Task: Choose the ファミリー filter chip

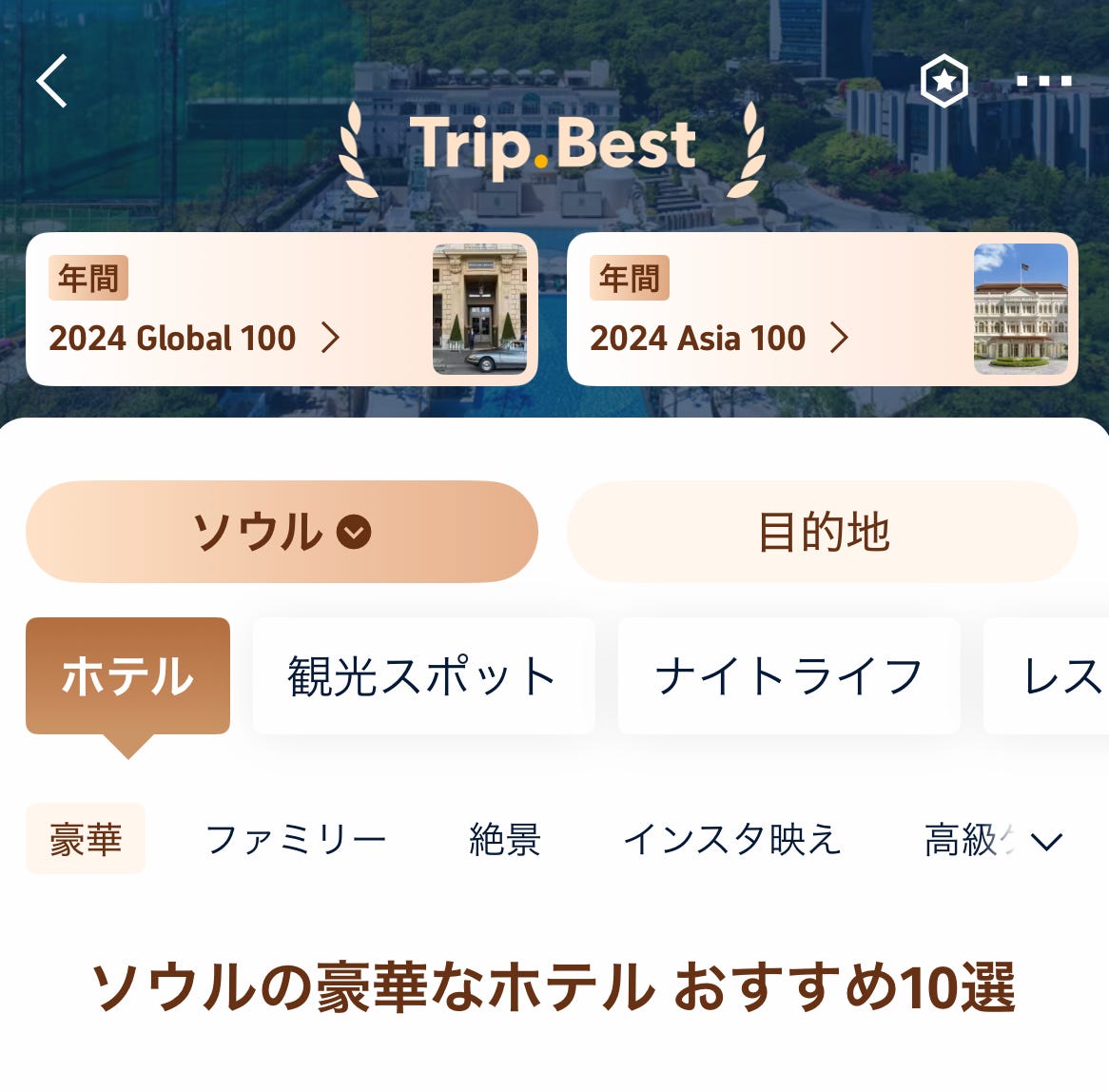Action: [296, 839]
